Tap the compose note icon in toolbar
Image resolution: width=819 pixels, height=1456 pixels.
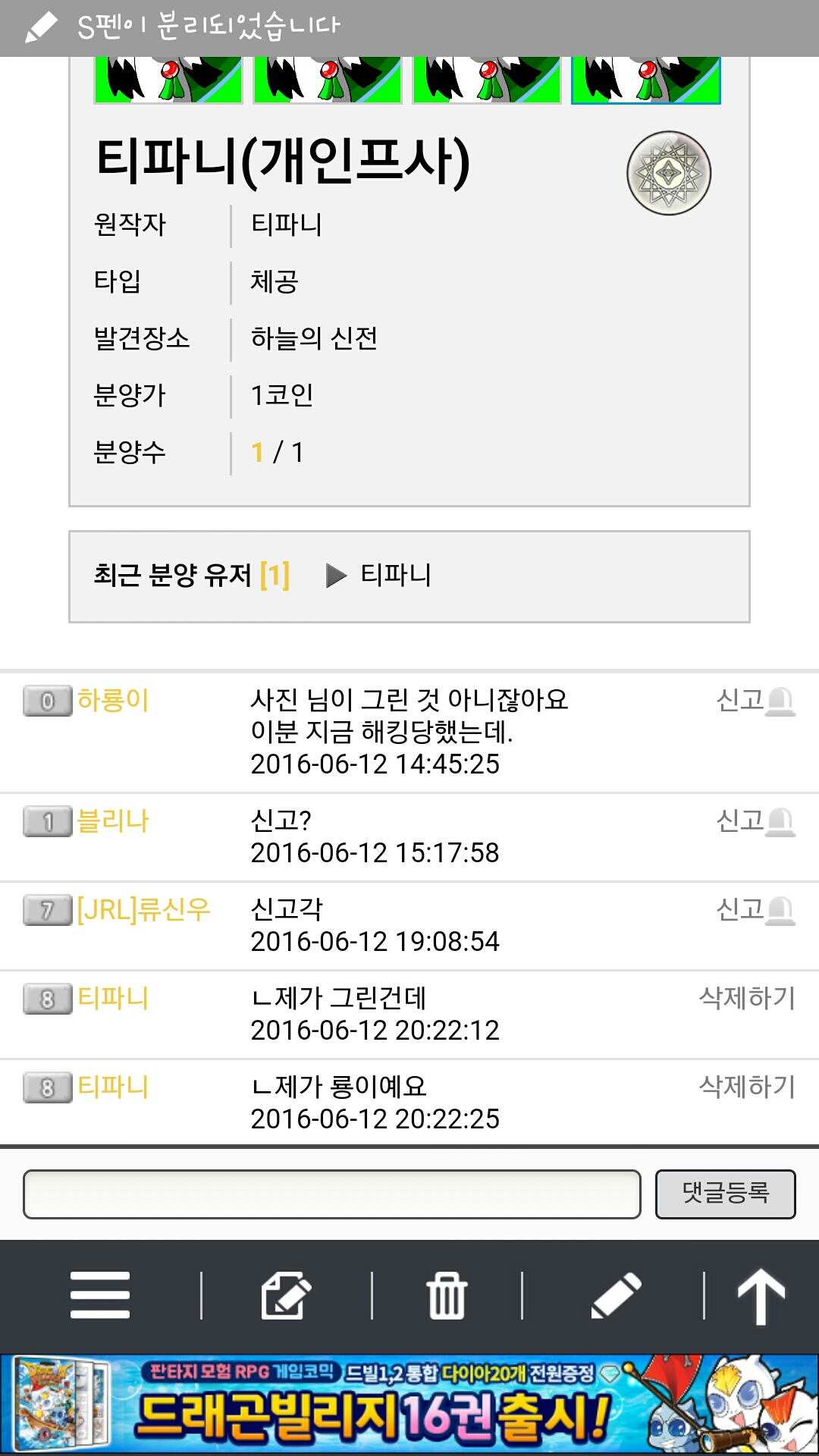pyautogui.click(x=286, y=1295)
